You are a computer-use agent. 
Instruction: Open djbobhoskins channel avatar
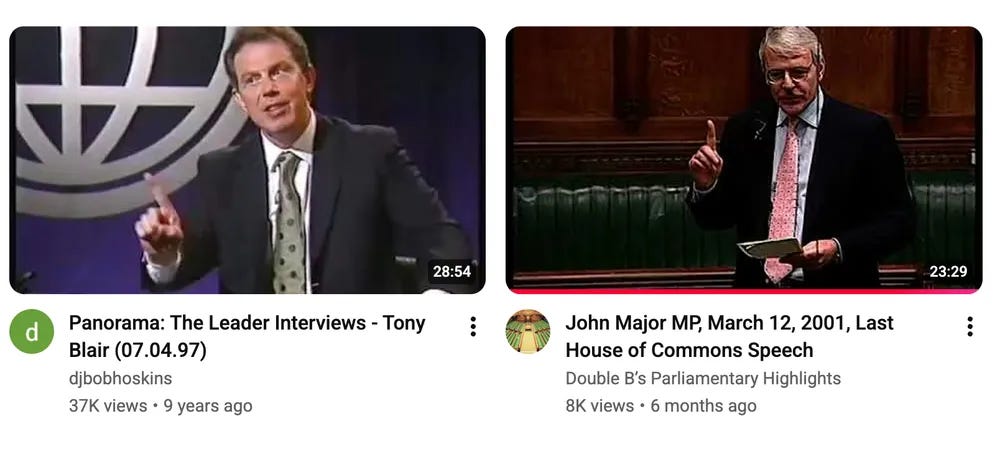click(31, 332)
